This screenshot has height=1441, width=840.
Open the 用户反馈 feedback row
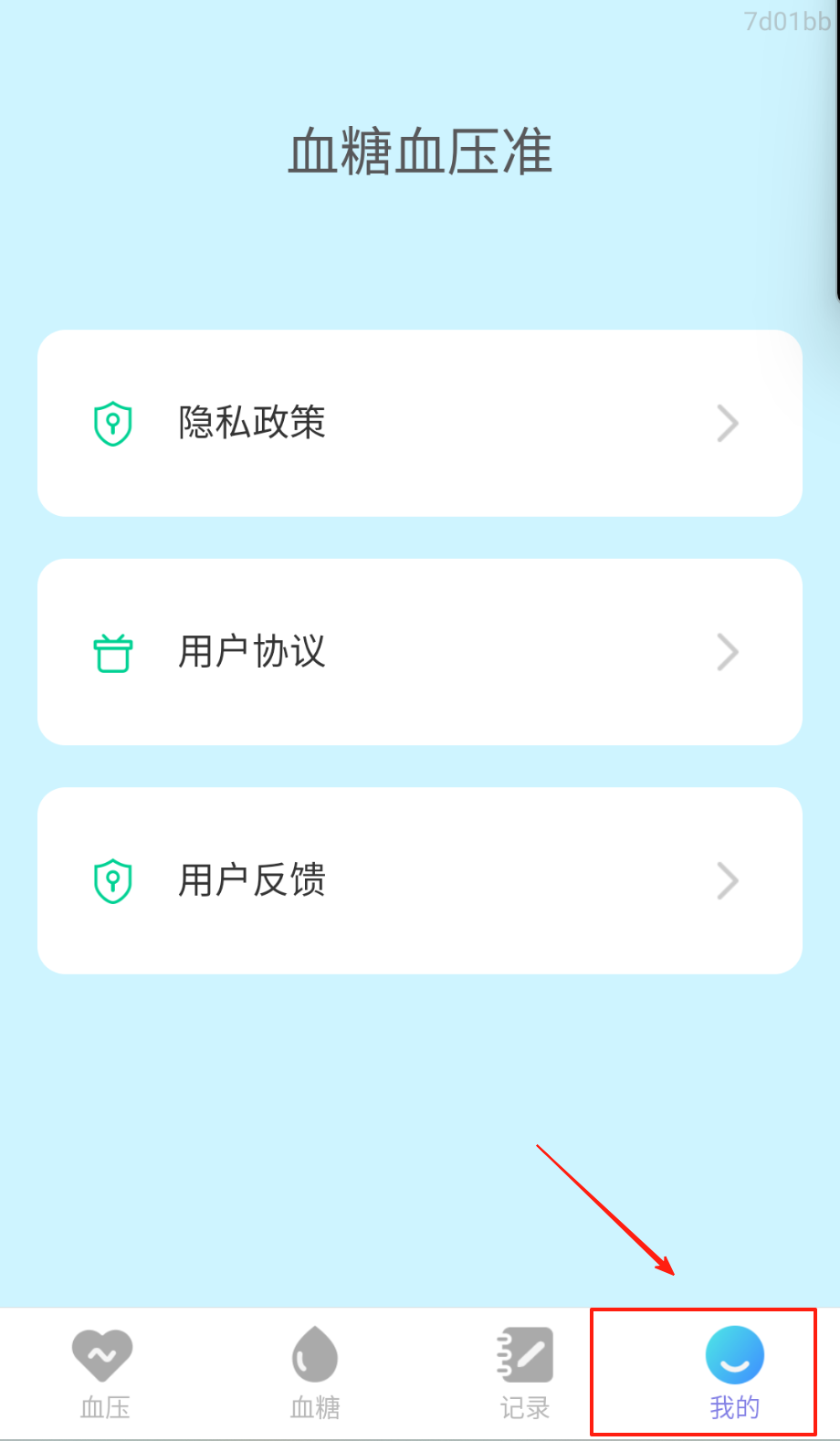point(419,880)
